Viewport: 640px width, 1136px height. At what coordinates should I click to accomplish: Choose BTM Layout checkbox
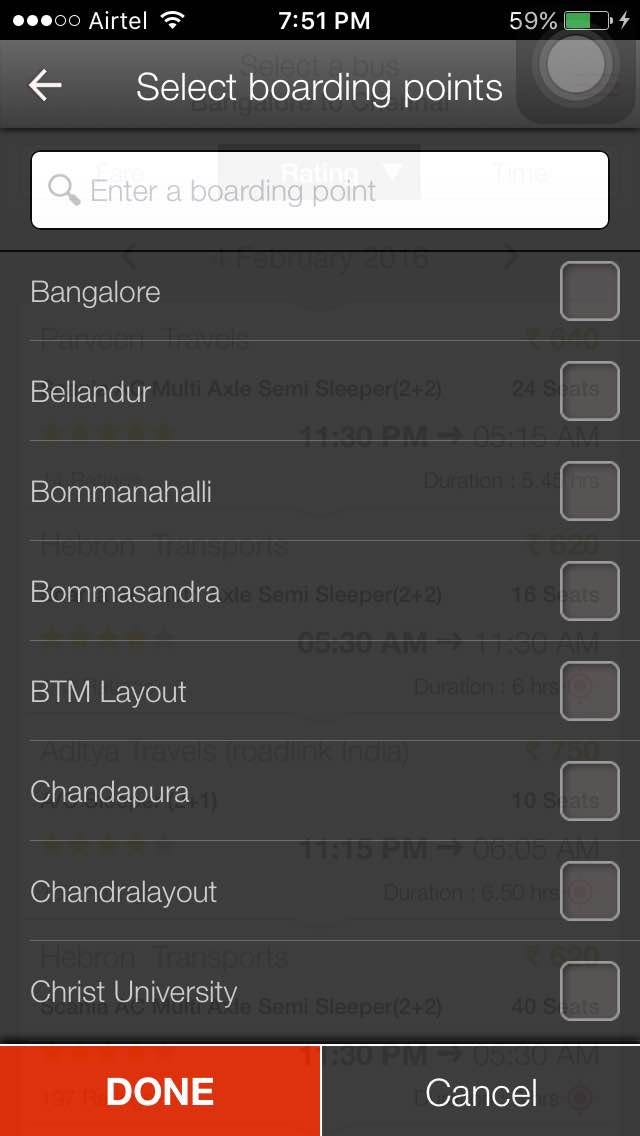[589, 691]
